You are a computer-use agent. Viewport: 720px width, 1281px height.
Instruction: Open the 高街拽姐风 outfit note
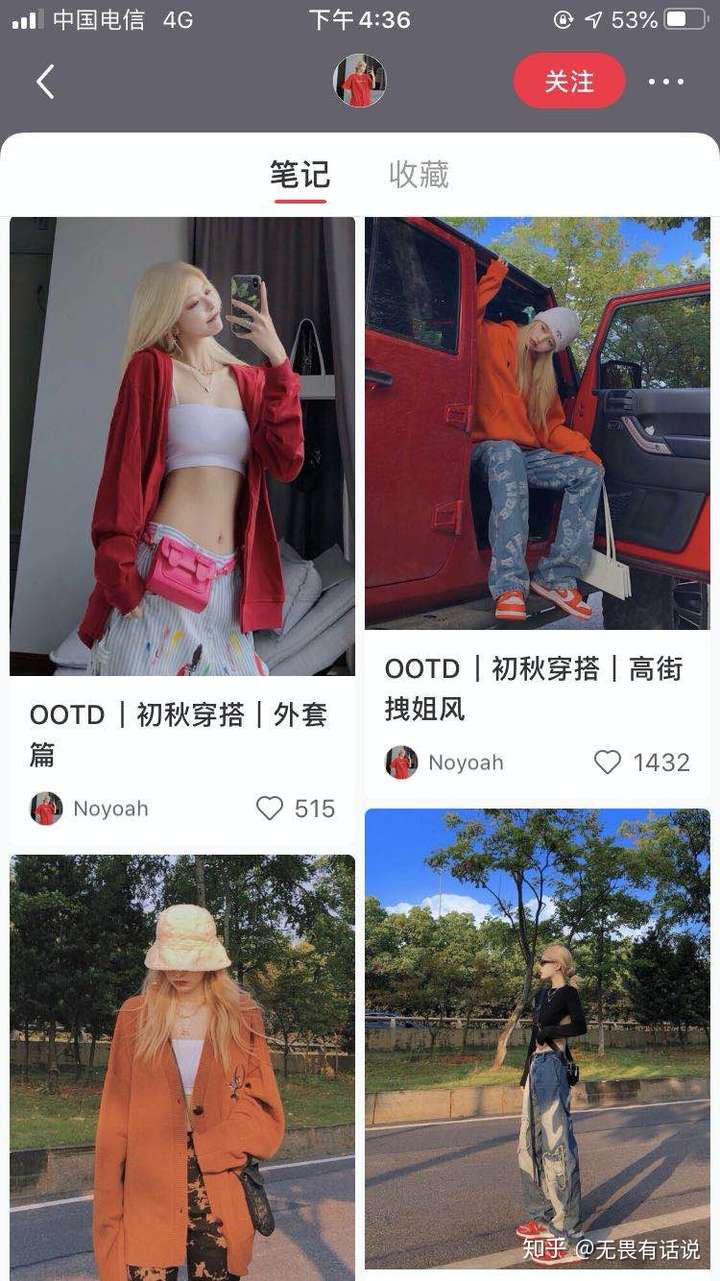click(x=537, y=422)
